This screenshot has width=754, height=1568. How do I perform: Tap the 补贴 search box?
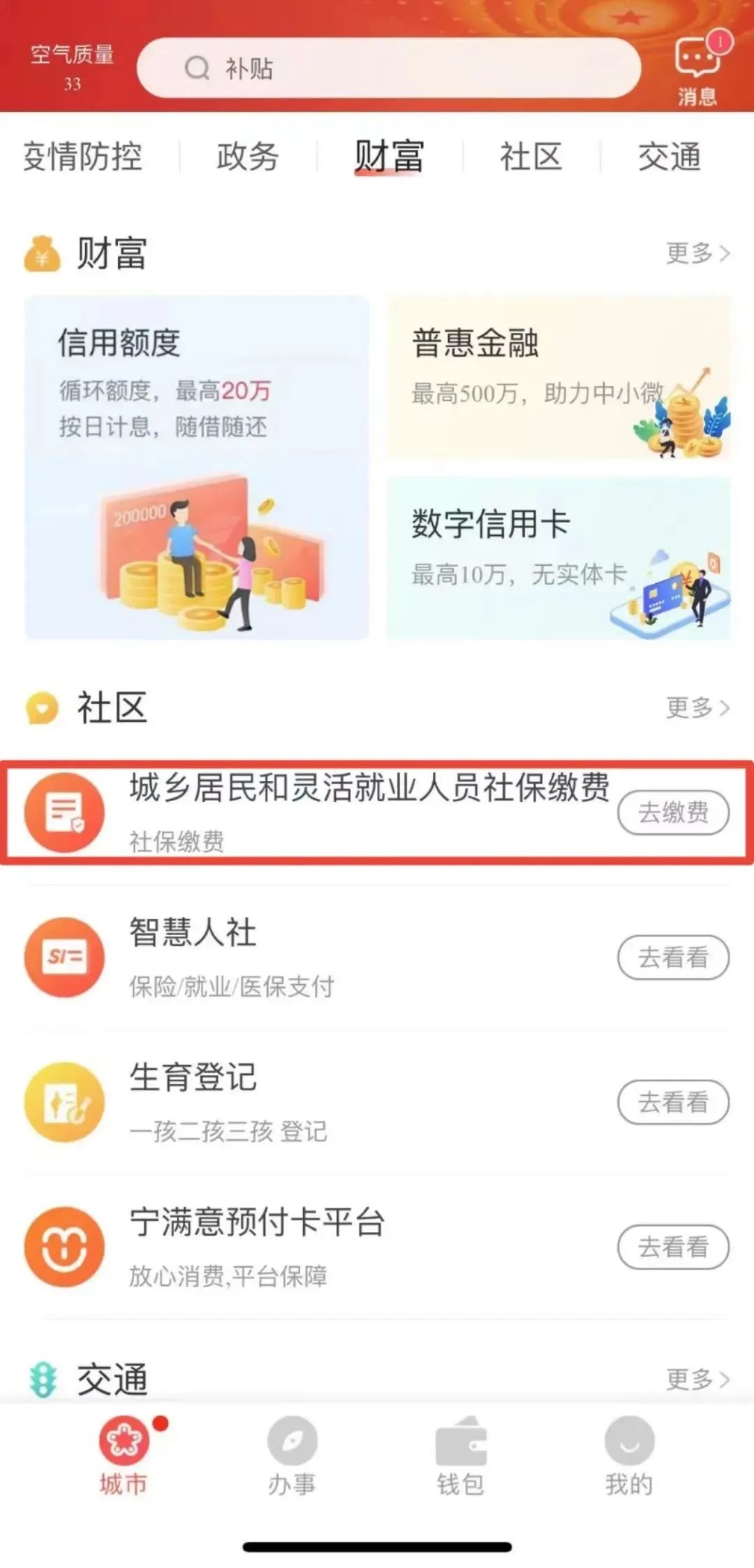389,68
